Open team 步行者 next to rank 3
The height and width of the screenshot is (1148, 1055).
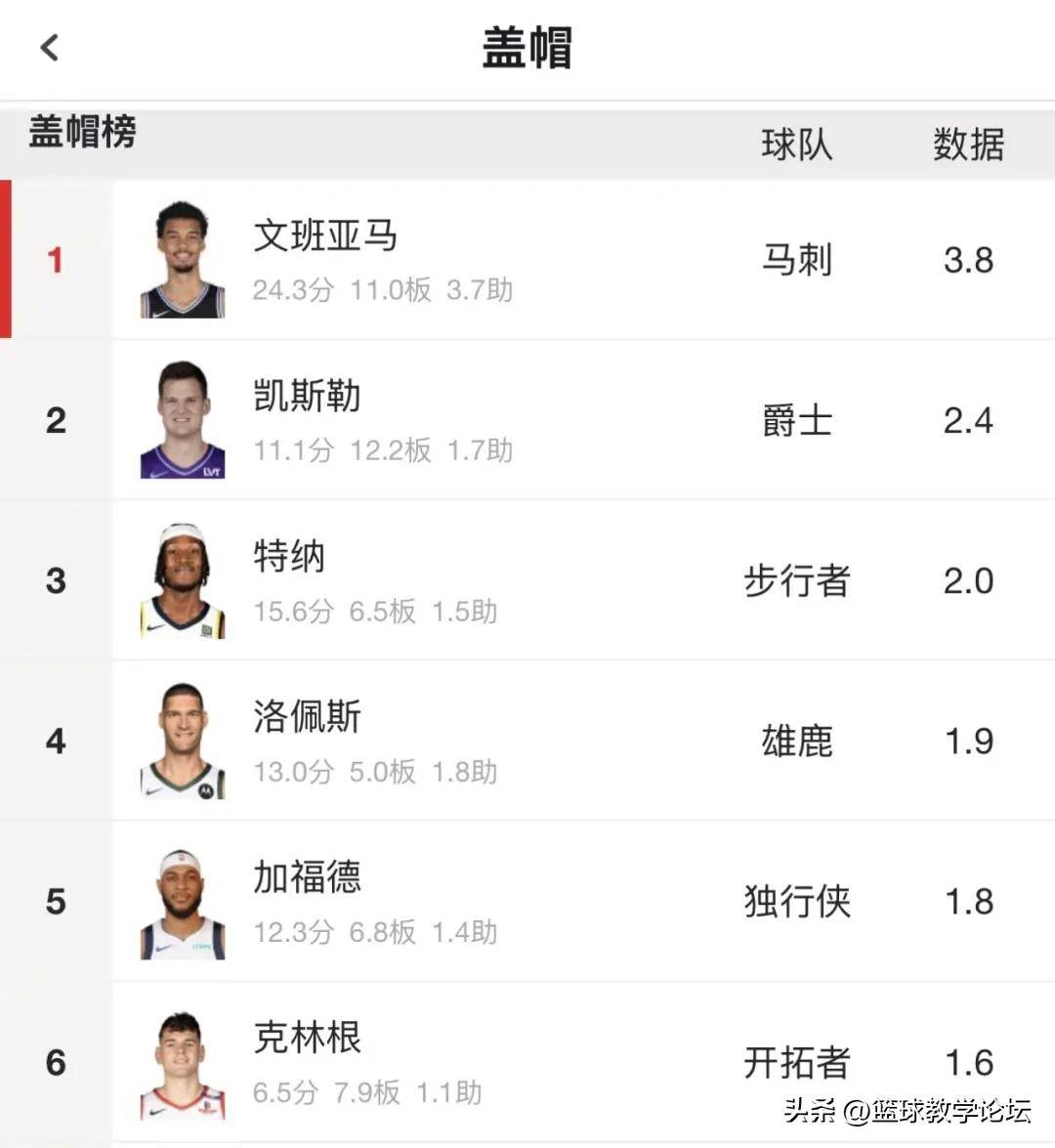797,581
